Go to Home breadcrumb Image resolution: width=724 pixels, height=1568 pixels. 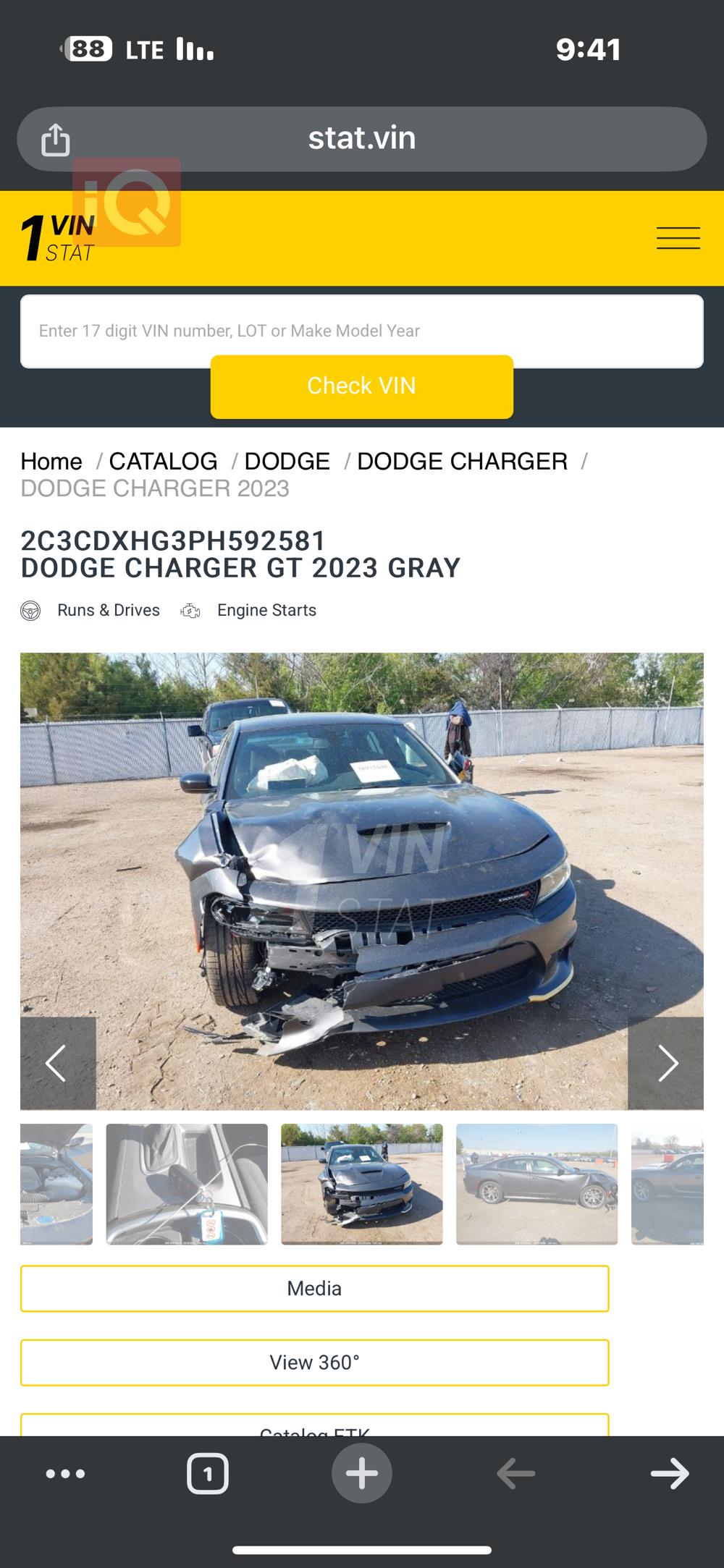(x=51, y=461)
